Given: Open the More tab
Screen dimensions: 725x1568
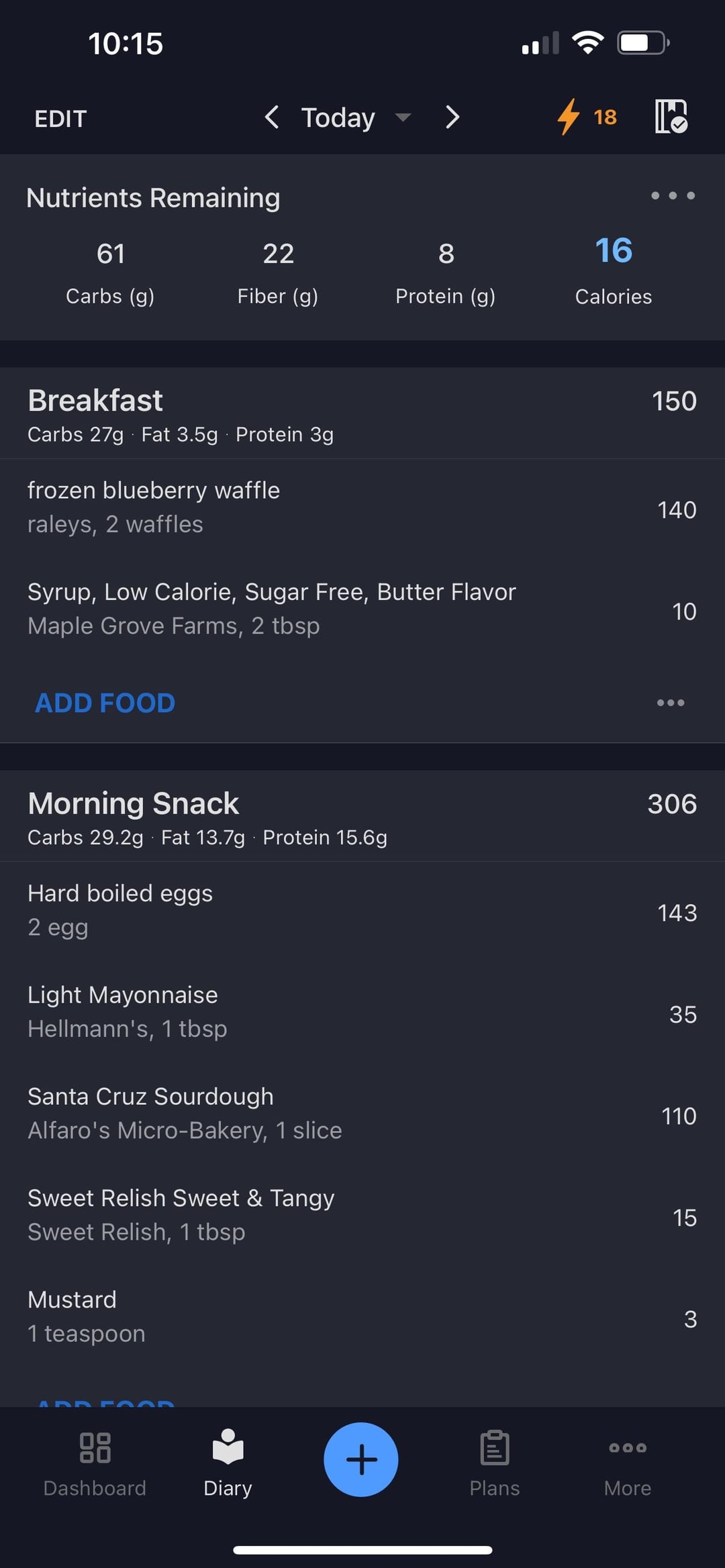Looking at the screenshot, I should 628,1463.
